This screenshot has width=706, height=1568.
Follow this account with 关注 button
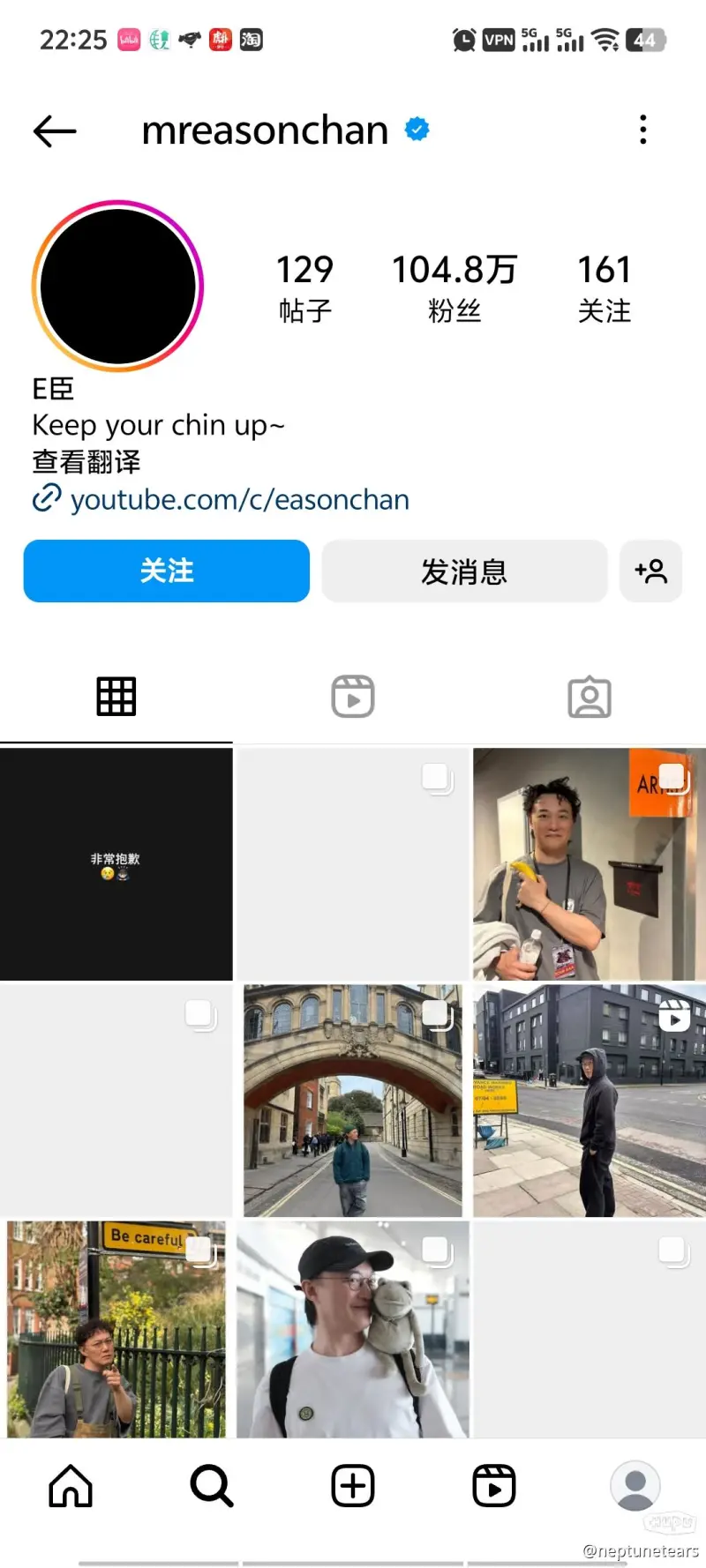tap(167, 571)
